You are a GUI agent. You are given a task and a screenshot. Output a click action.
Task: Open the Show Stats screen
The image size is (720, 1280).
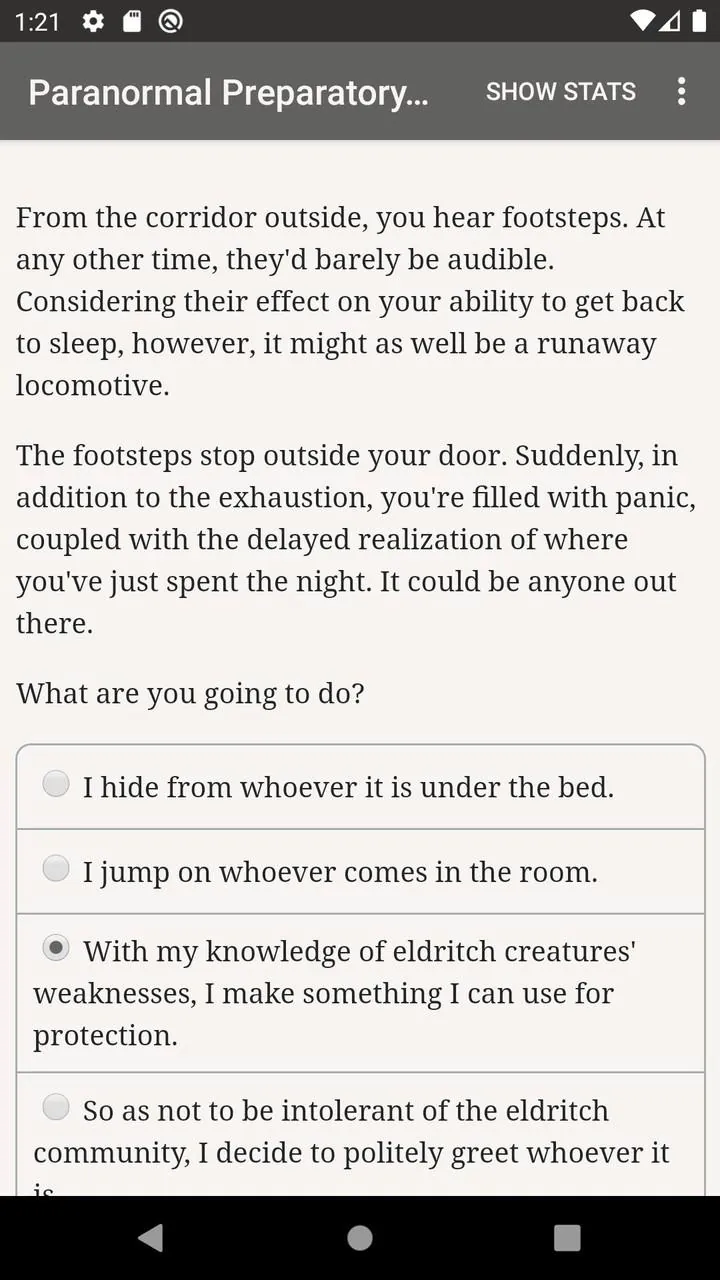point(560,91)
